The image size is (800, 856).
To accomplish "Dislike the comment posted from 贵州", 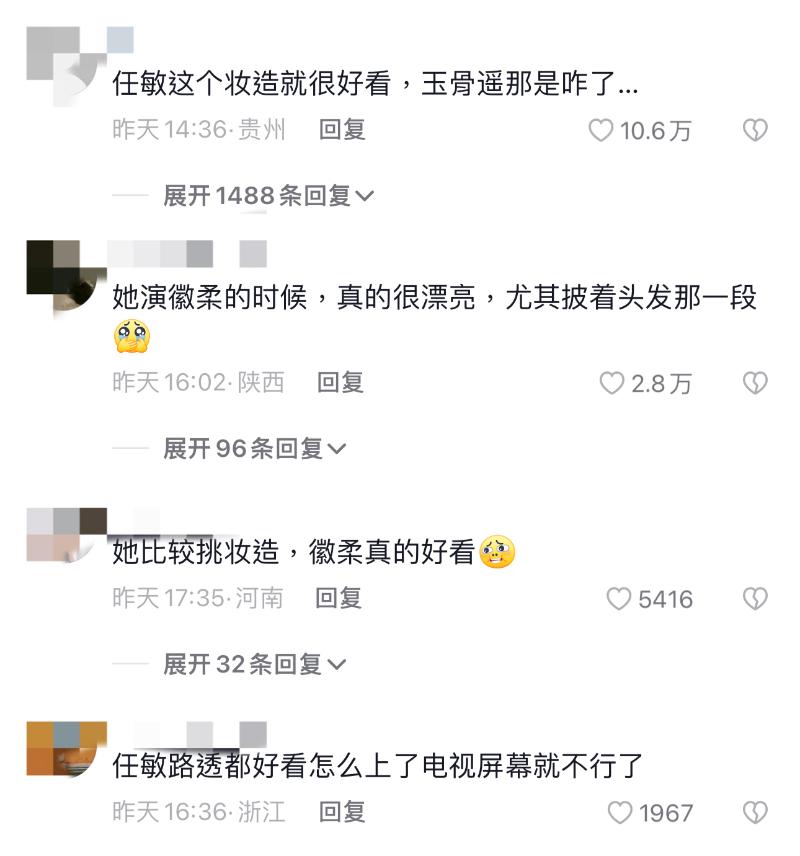I will [x=755, y=130].
